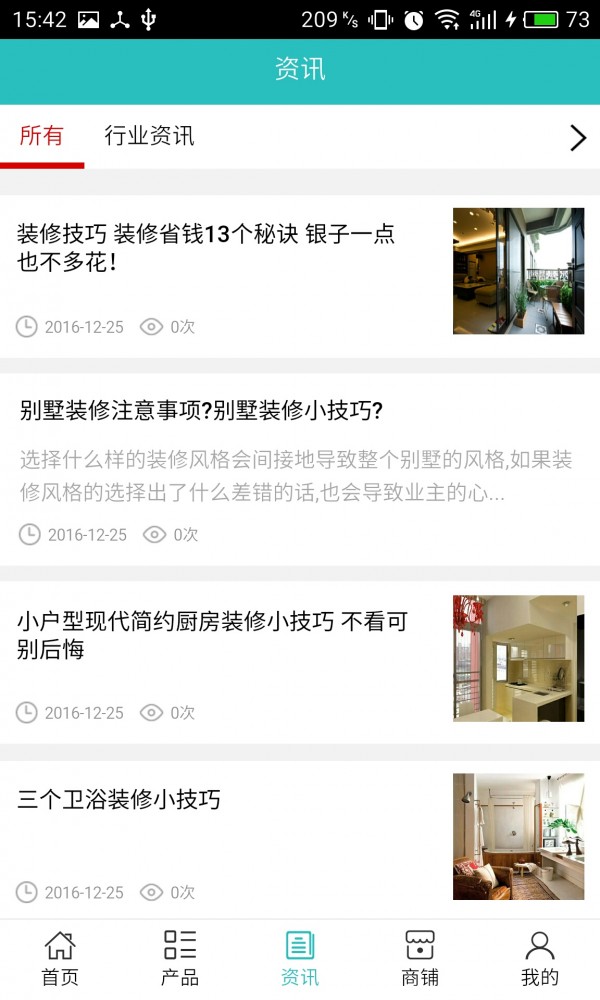This screenshot has width=600, height=1000.
Task: Switch to the 所有 tab
Action: 41,137
